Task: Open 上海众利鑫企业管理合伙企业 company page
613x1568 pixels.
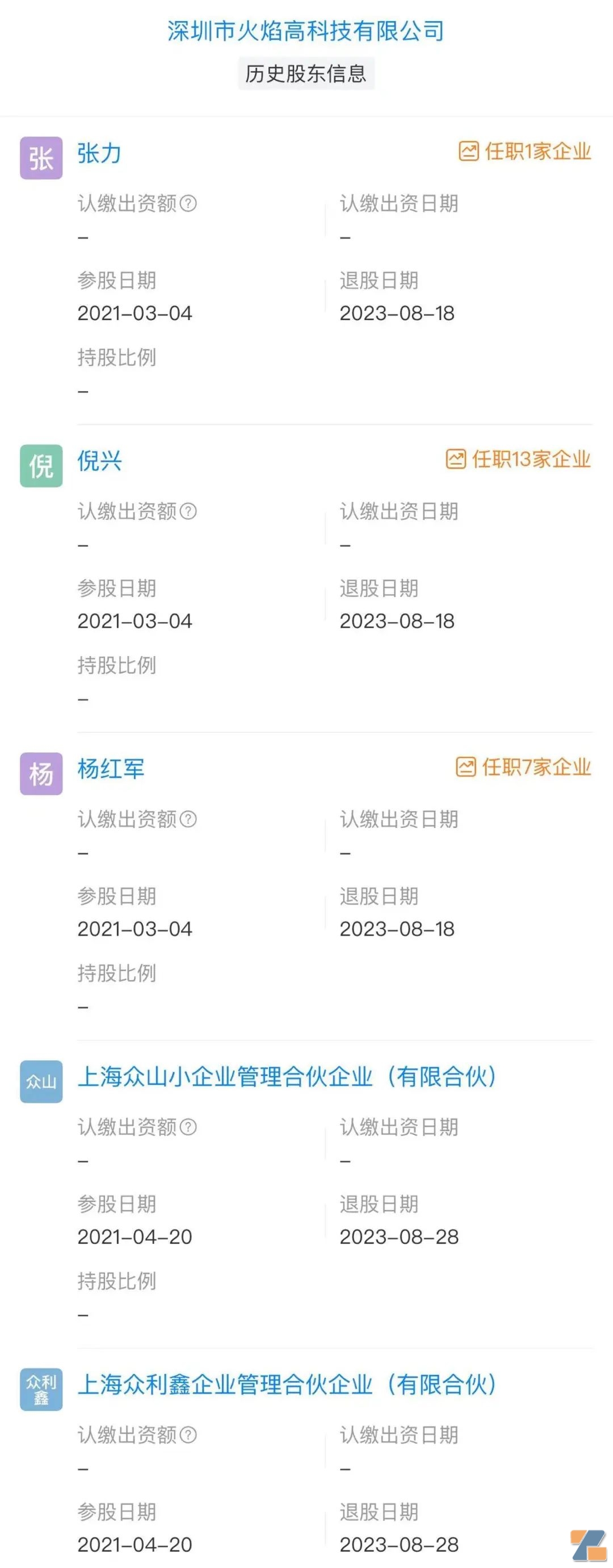Action: [x=287, y=1385]
